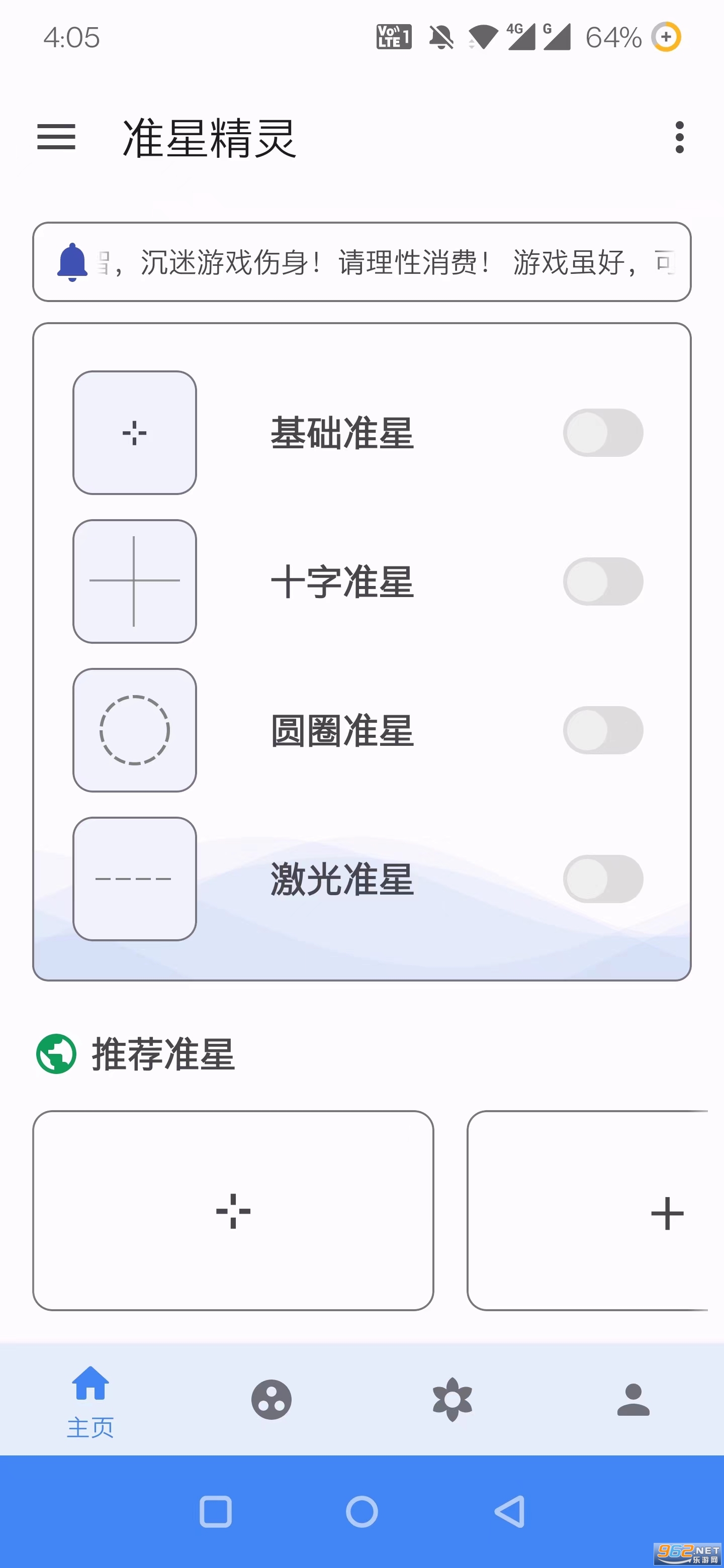The height and width of the screenshot is (1568, 724).
Task: Open the 十字准星 cross preview tile
Action: [x=135, y=581]
